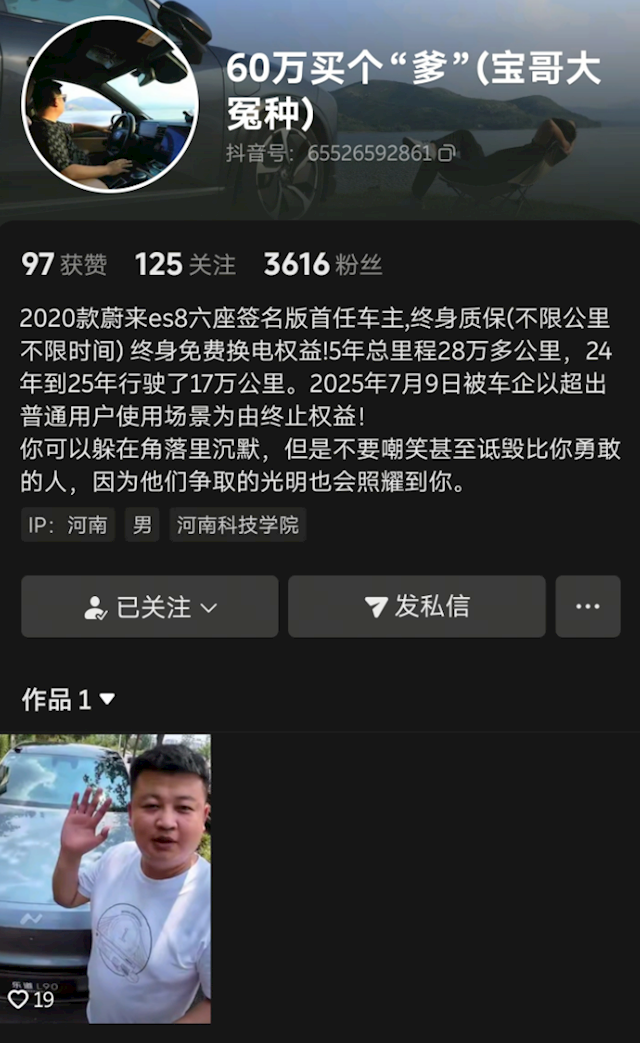This screenshot has height=1043, width=640.
Task: Open the profile avatar picture
Action: (x=110, y=104)
